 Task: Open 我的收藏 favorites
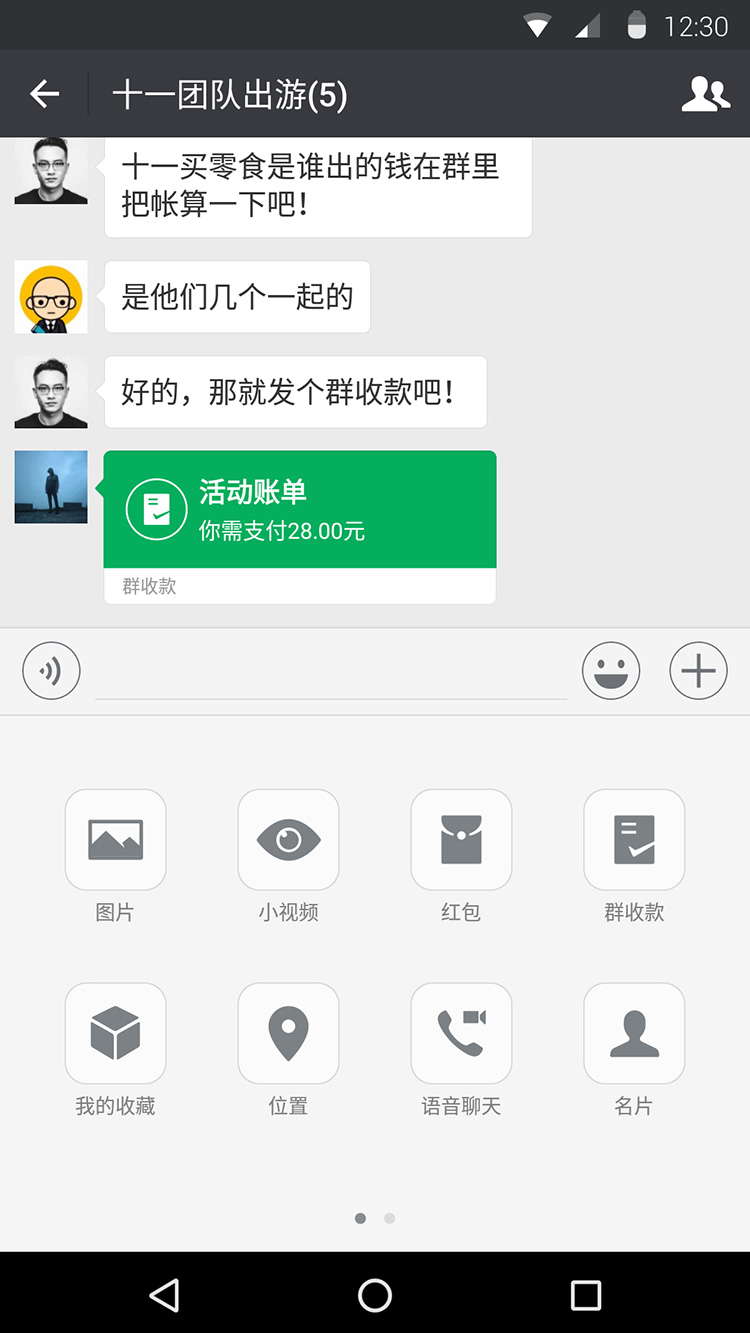pos(115,1033)
